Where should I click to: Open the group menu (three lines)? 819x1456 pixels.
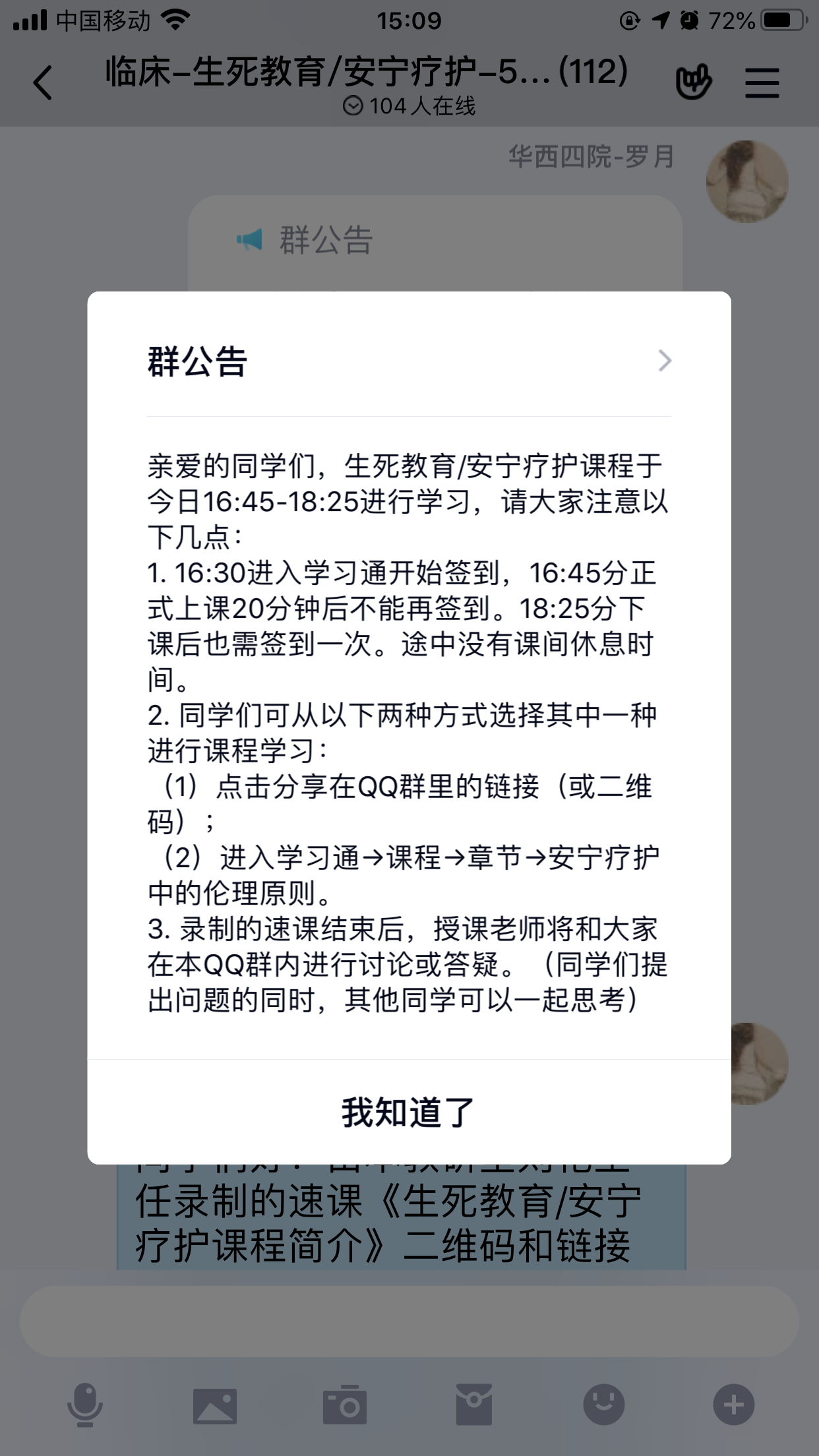(762, 83)
